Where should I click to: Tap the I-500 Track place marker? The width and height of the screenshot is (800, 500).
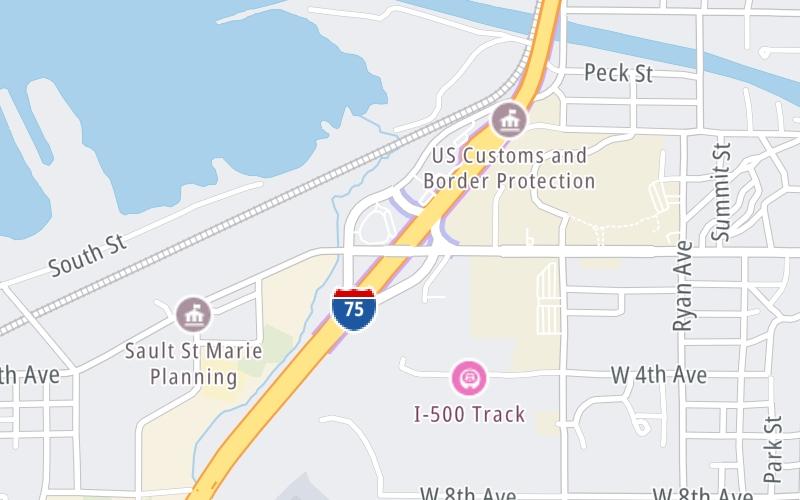point(469,377)
